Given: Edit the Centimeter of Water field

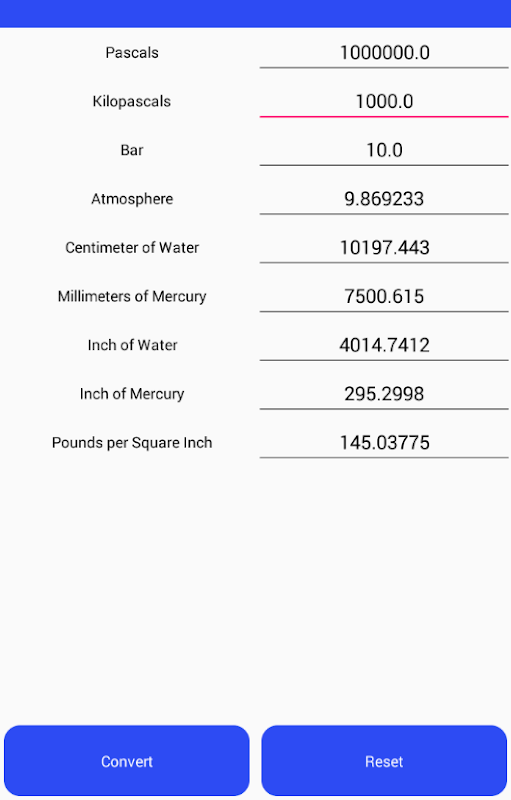Looking at the screenshot, I should [384, 247].
